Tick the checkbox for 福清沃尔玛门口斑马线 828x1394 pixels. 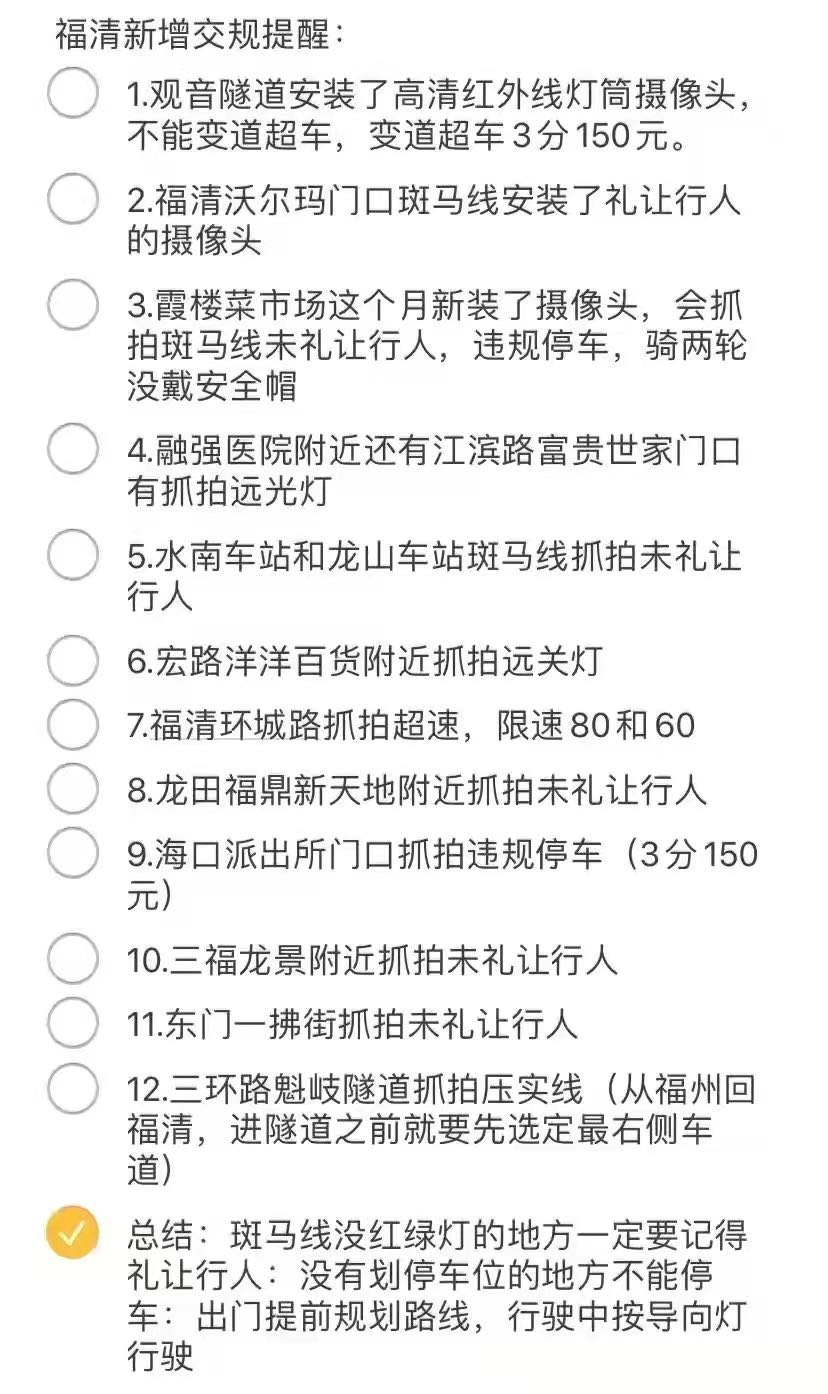(73, 198)
